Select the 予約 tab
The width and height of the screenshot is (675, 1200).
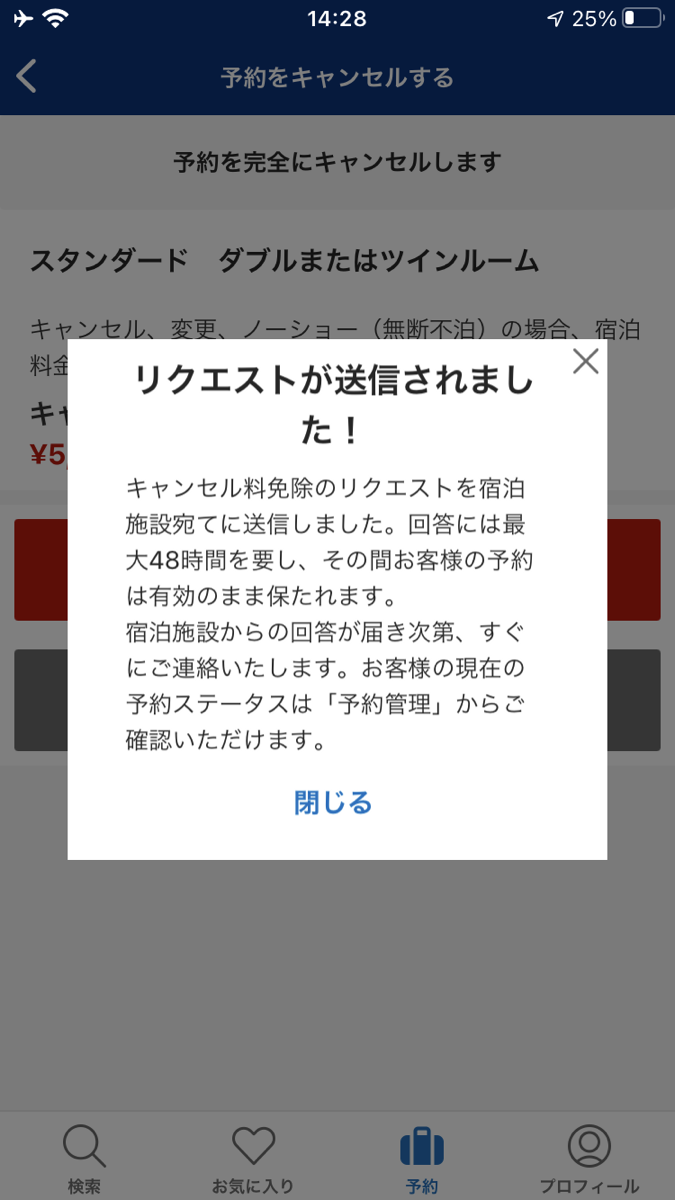coord(422,1160)
